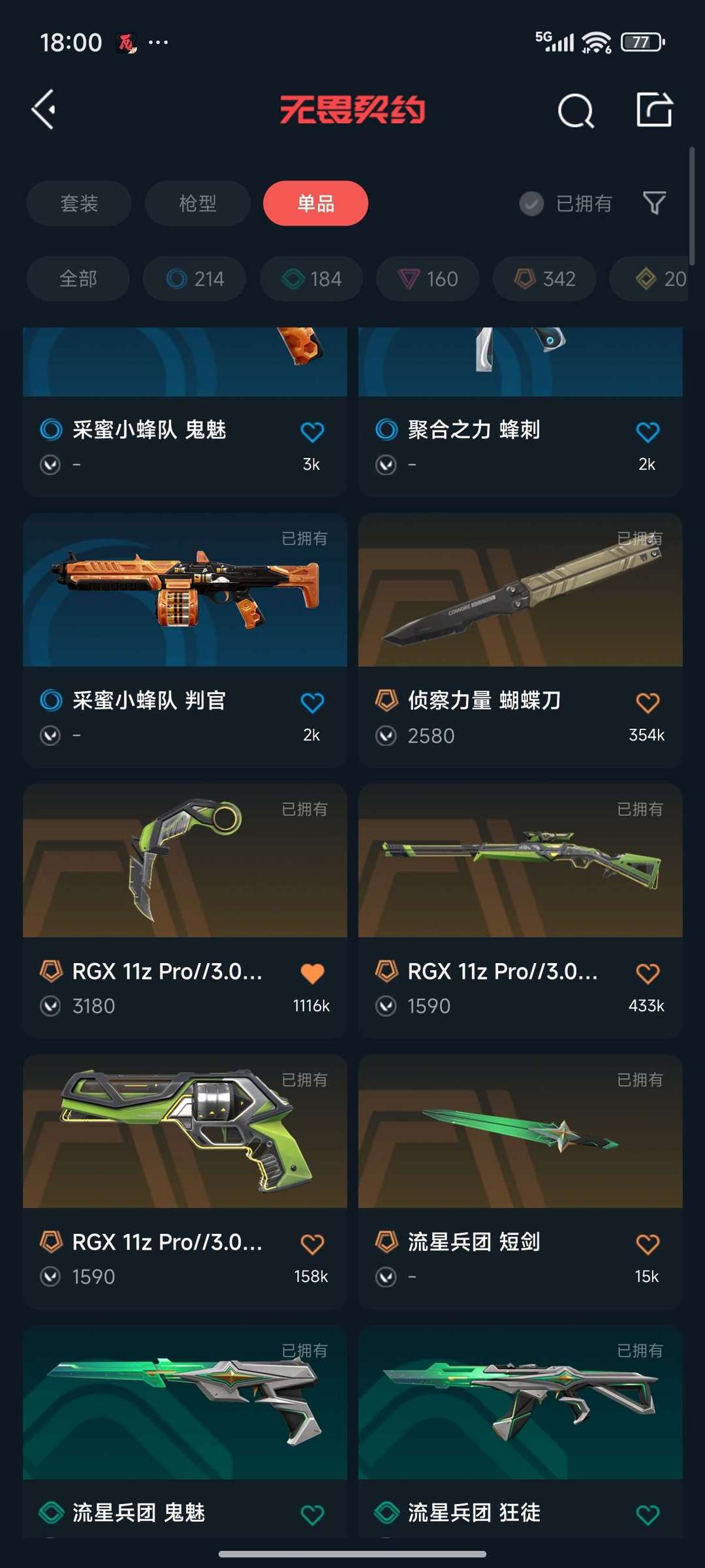Switch to the 枪型 tab
This screenshot has height=1568, width=705.
tap(198, 204)
